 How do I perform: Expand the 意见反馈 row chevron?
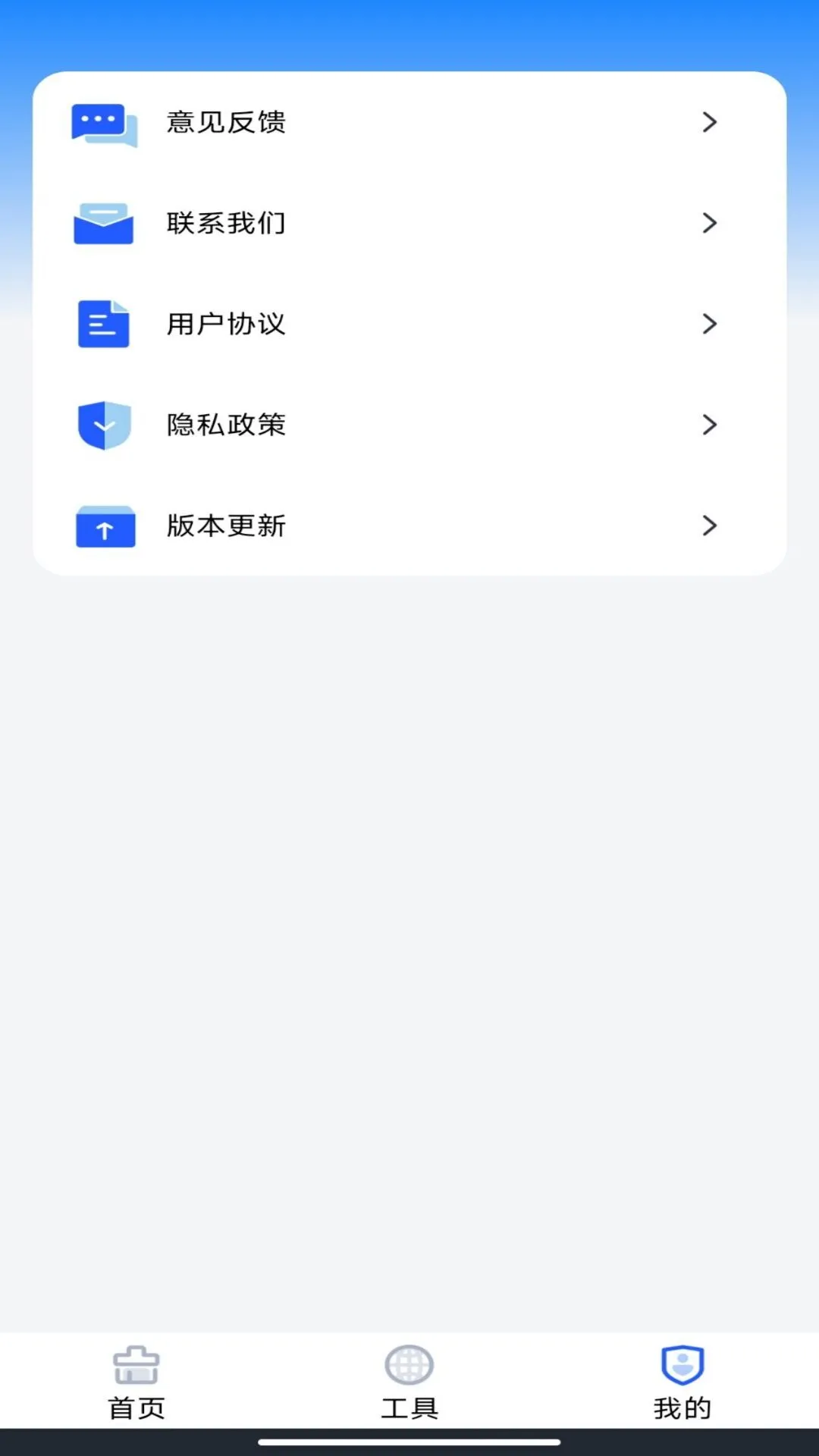point(710,122)
